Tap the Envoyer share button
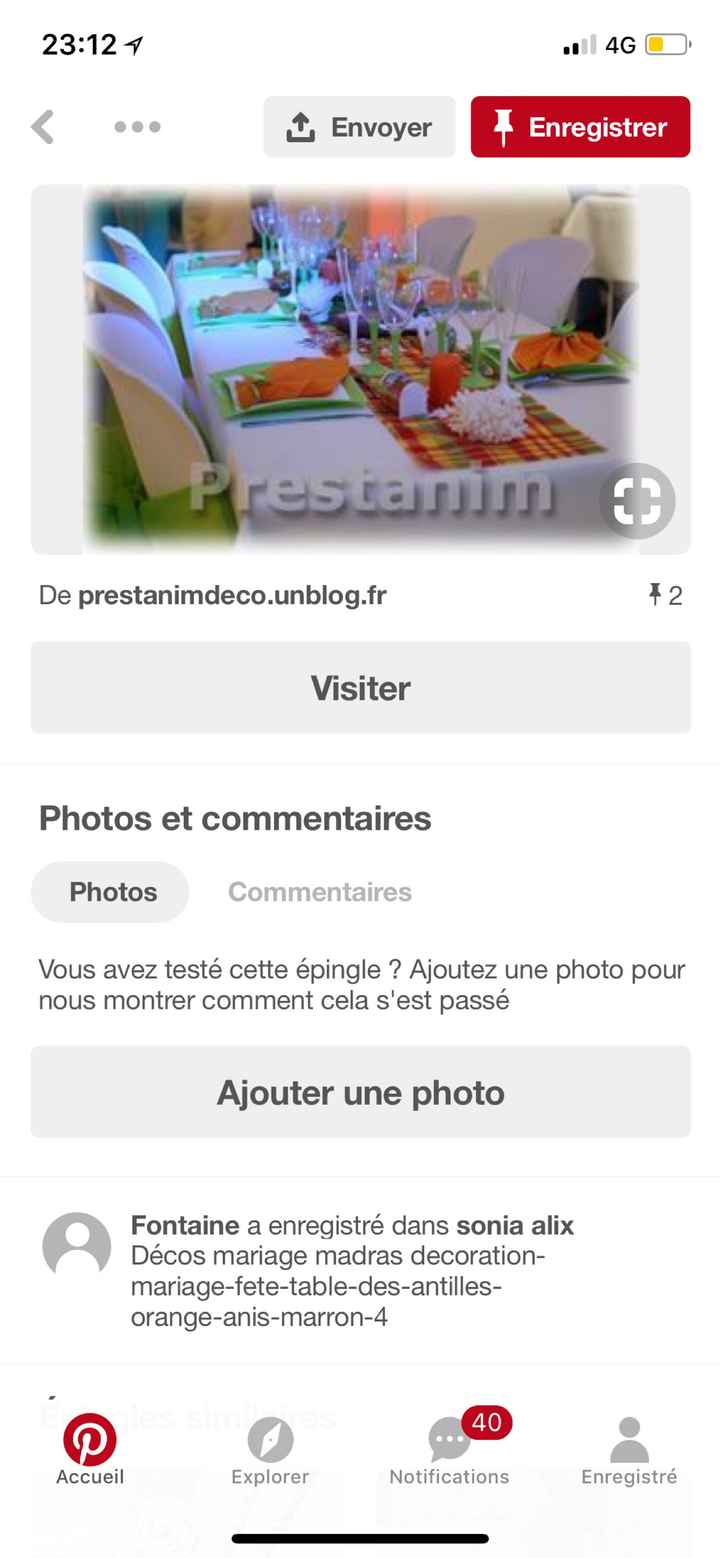This screenshot has height=1558, width=720. [x=359, y=127]
